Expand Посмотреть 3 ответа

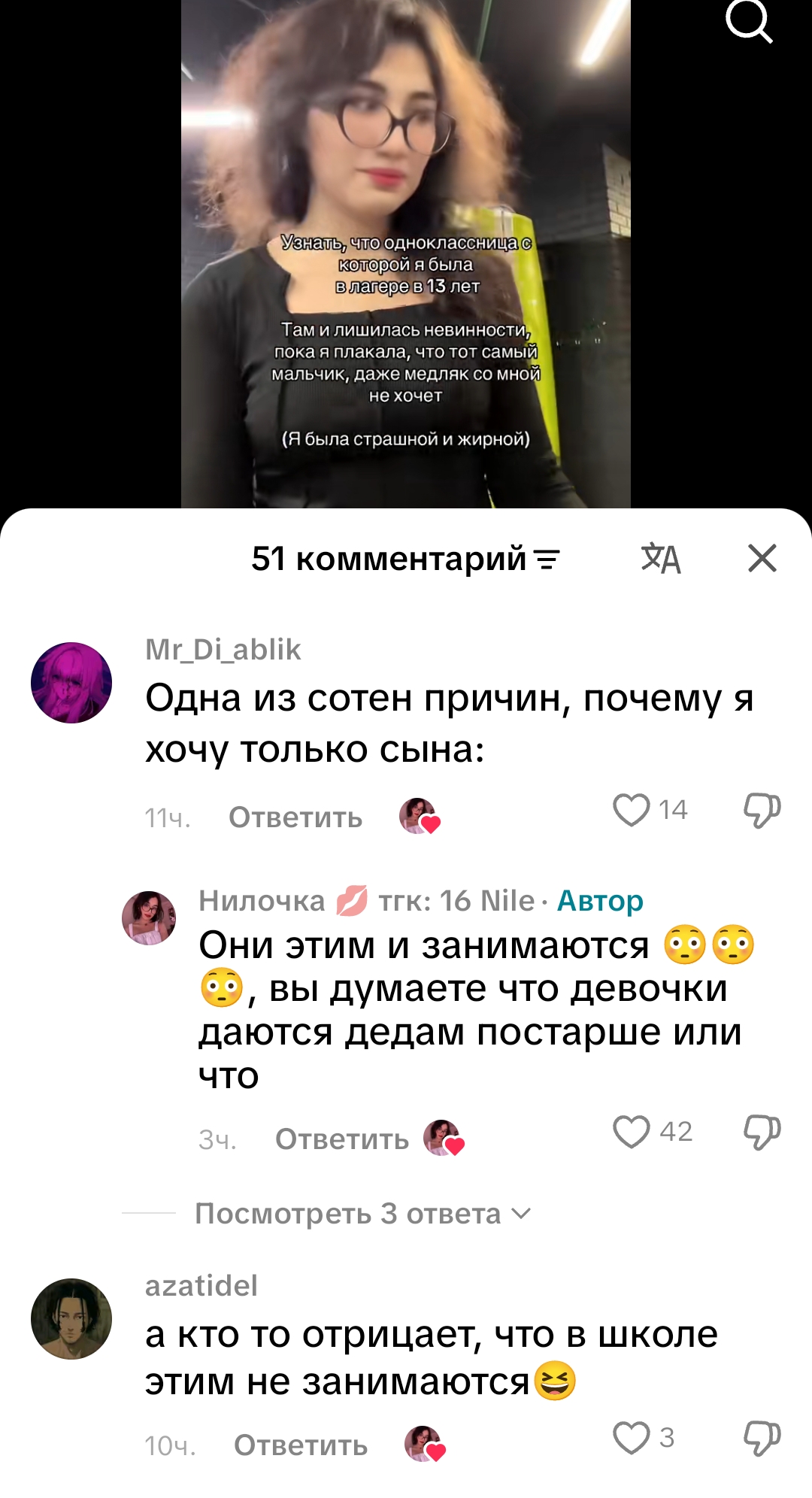click(x=363, y=1214)
